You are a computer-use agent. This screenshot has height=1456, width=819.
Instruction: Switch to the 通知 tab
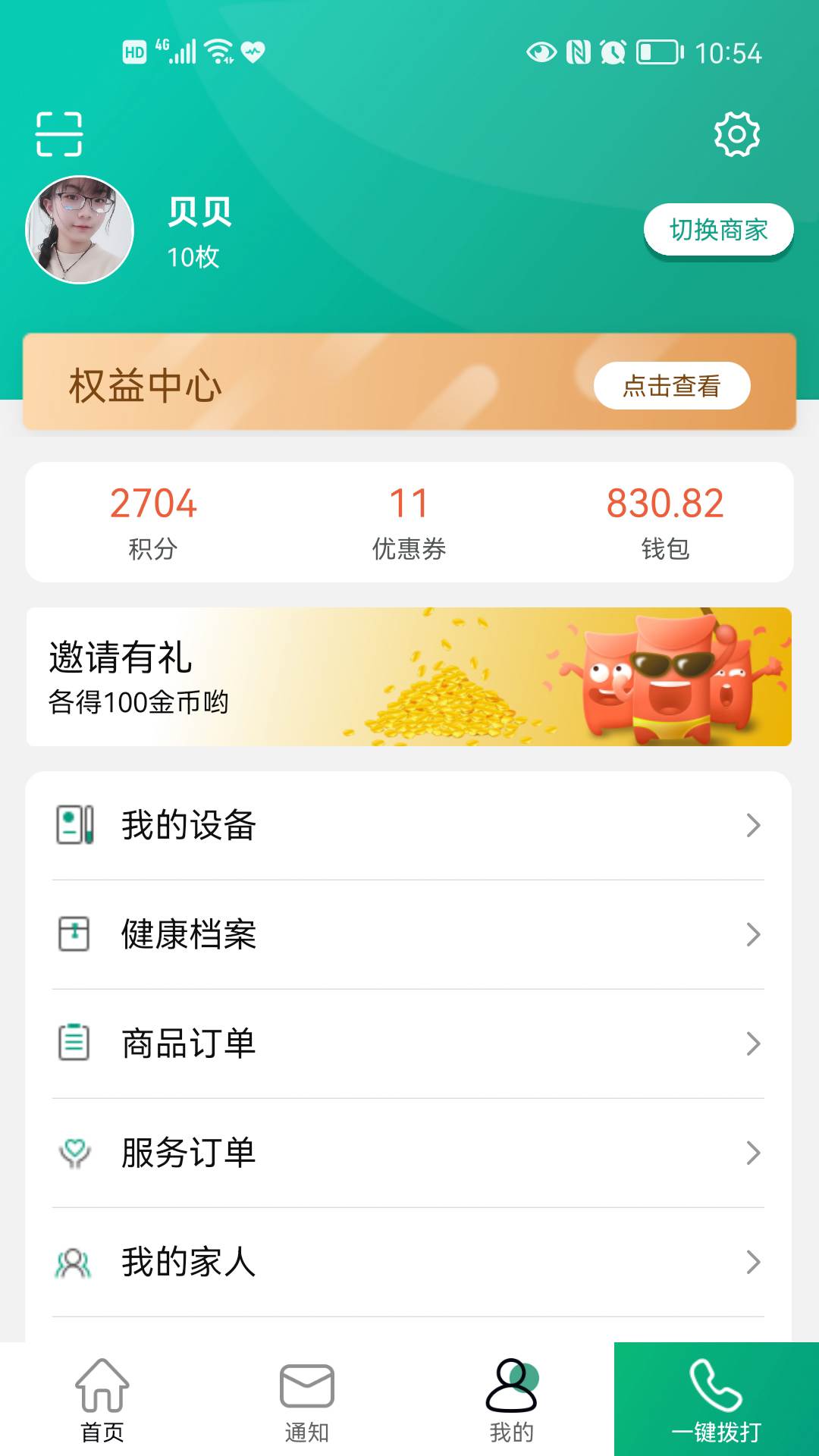point(307,1400)
